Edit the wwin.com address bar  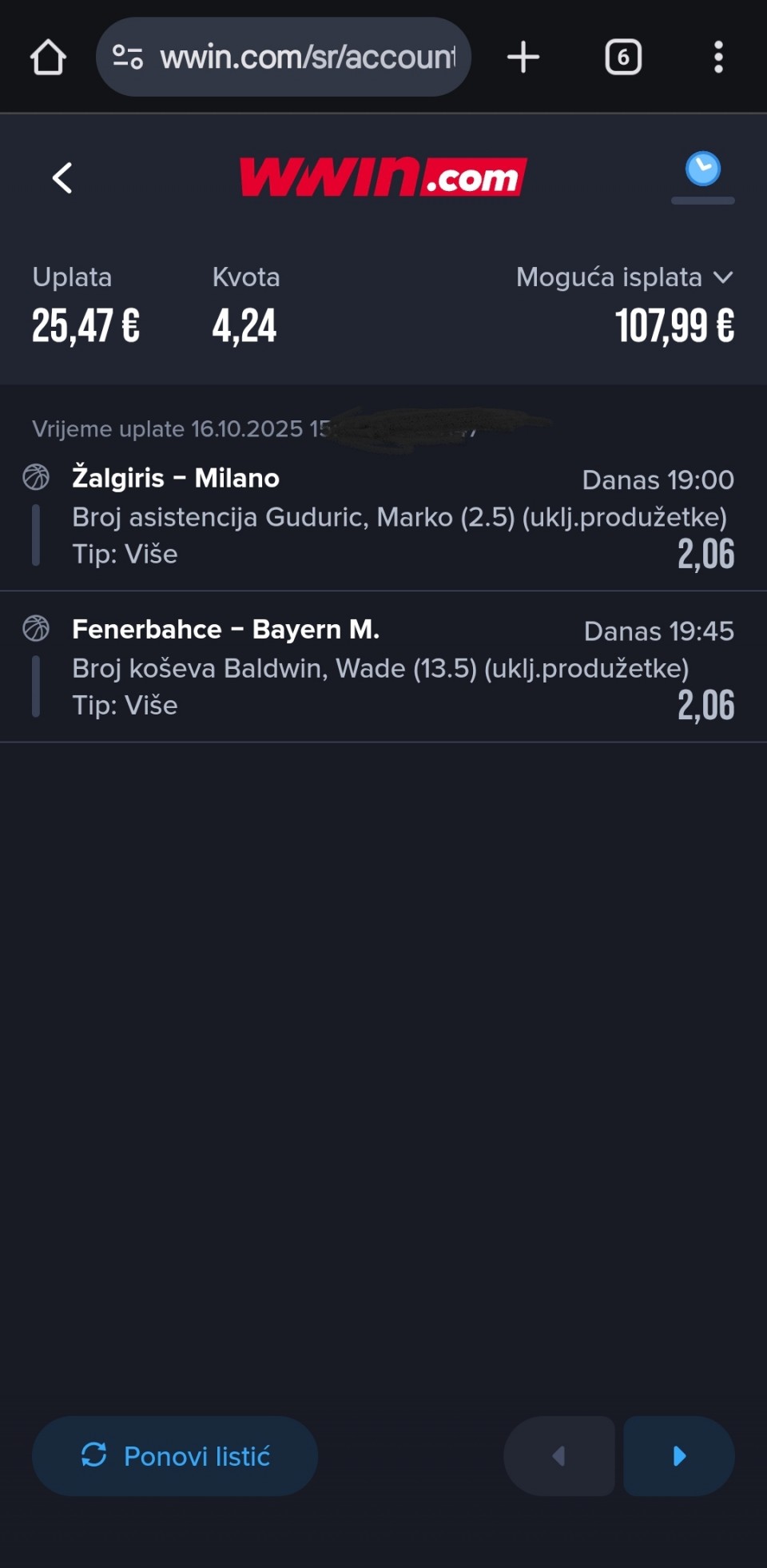tap(307, 58)
